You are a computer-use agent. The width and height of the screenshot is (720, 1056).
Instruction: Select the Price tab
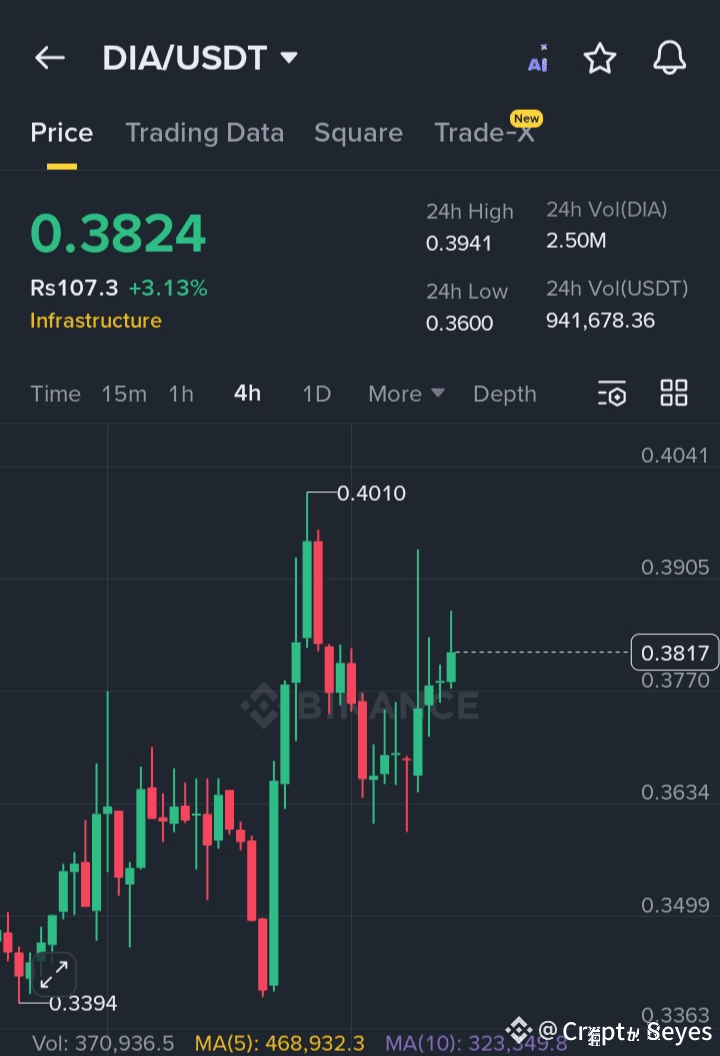point(61,133)
